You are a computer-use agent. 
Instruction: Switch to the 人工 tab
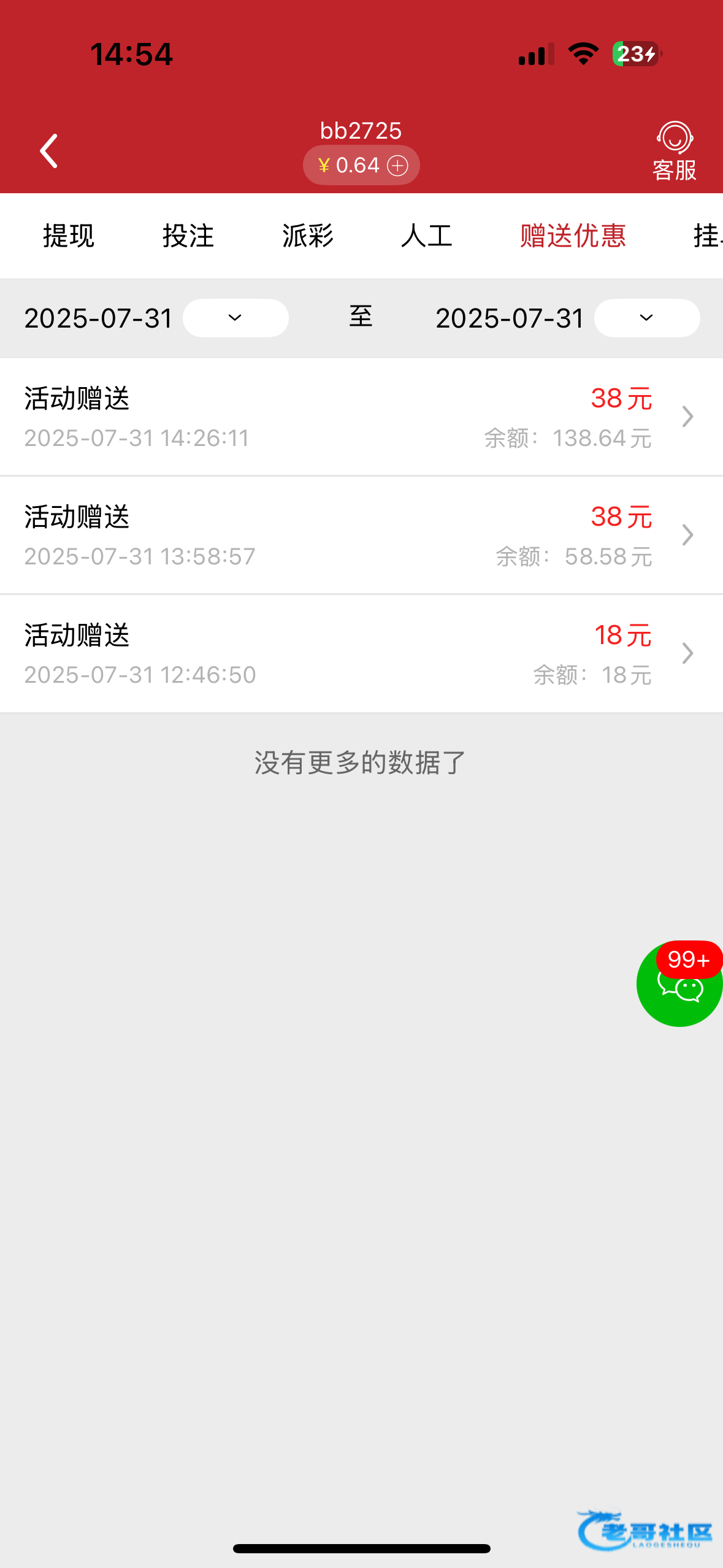427,236
